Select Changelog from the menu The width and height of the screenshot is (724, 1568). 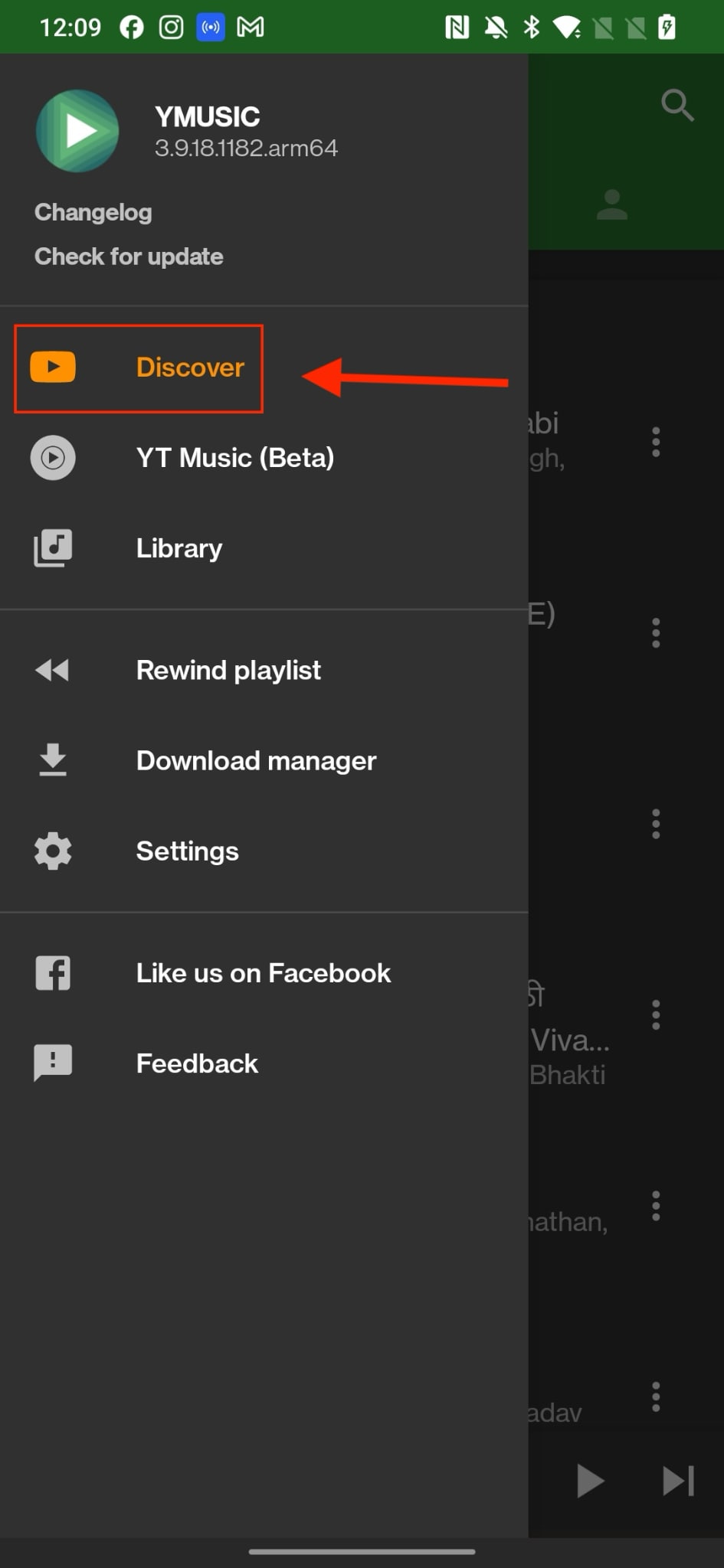(x=93, y=212)
